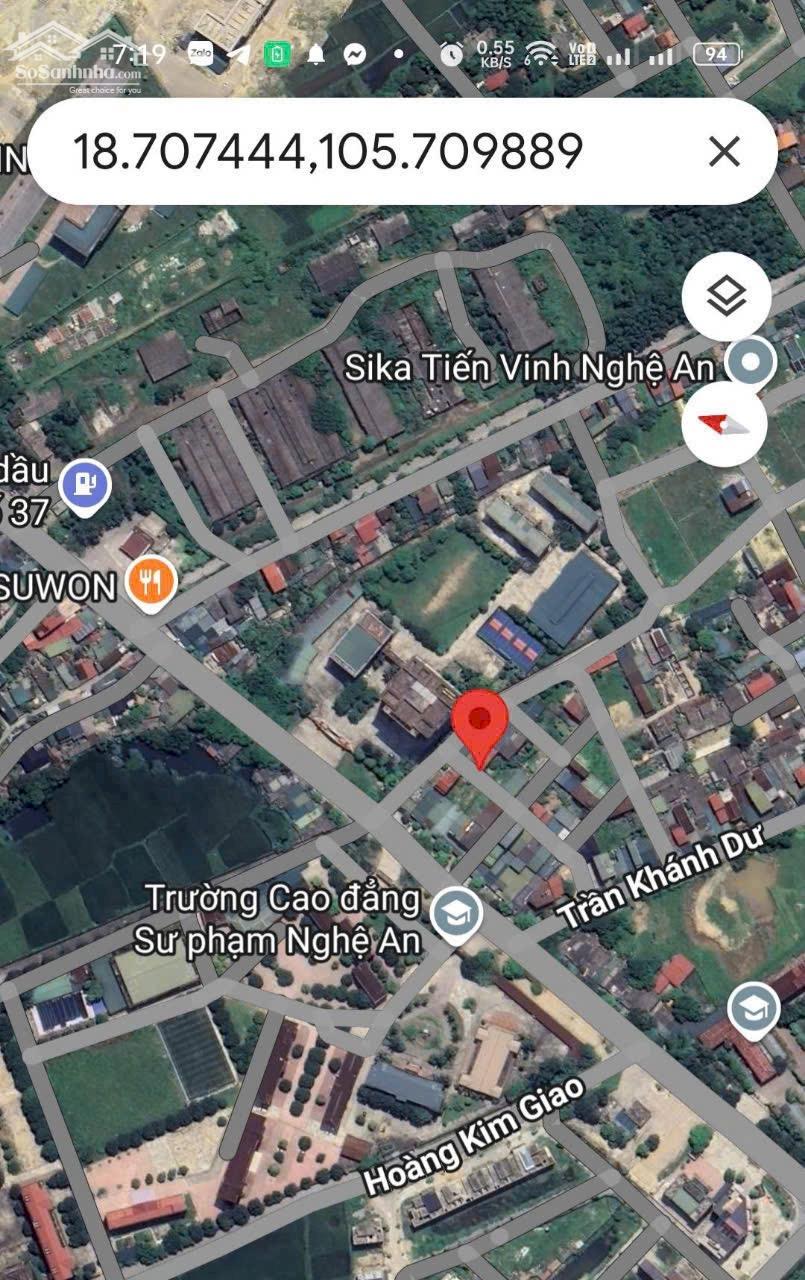Tap the compass to reorient the map

tap(724, 424)
